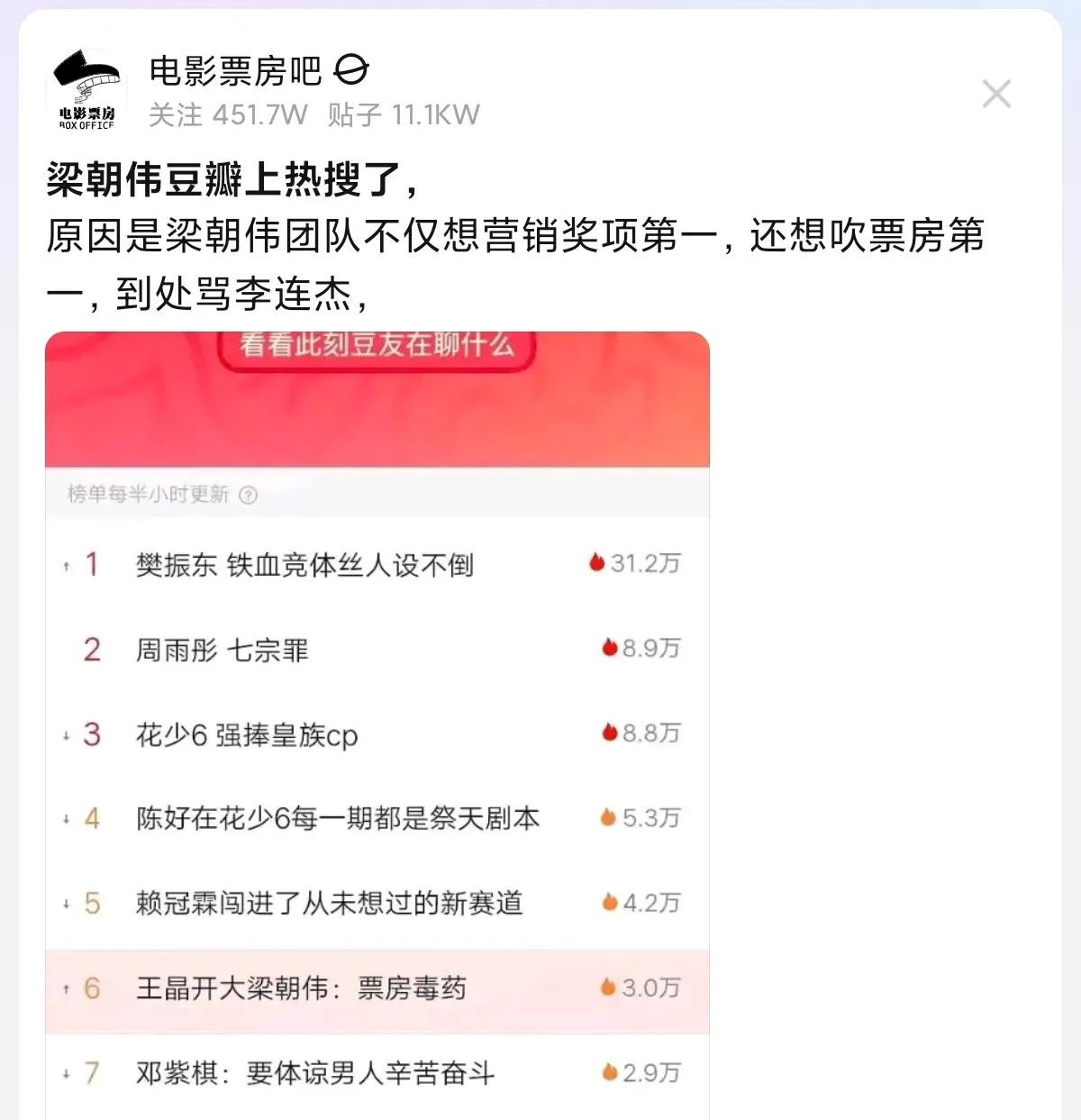Click the 关注 451.7W follower count
1081x1120 pixels.
[x=228, y=115]
